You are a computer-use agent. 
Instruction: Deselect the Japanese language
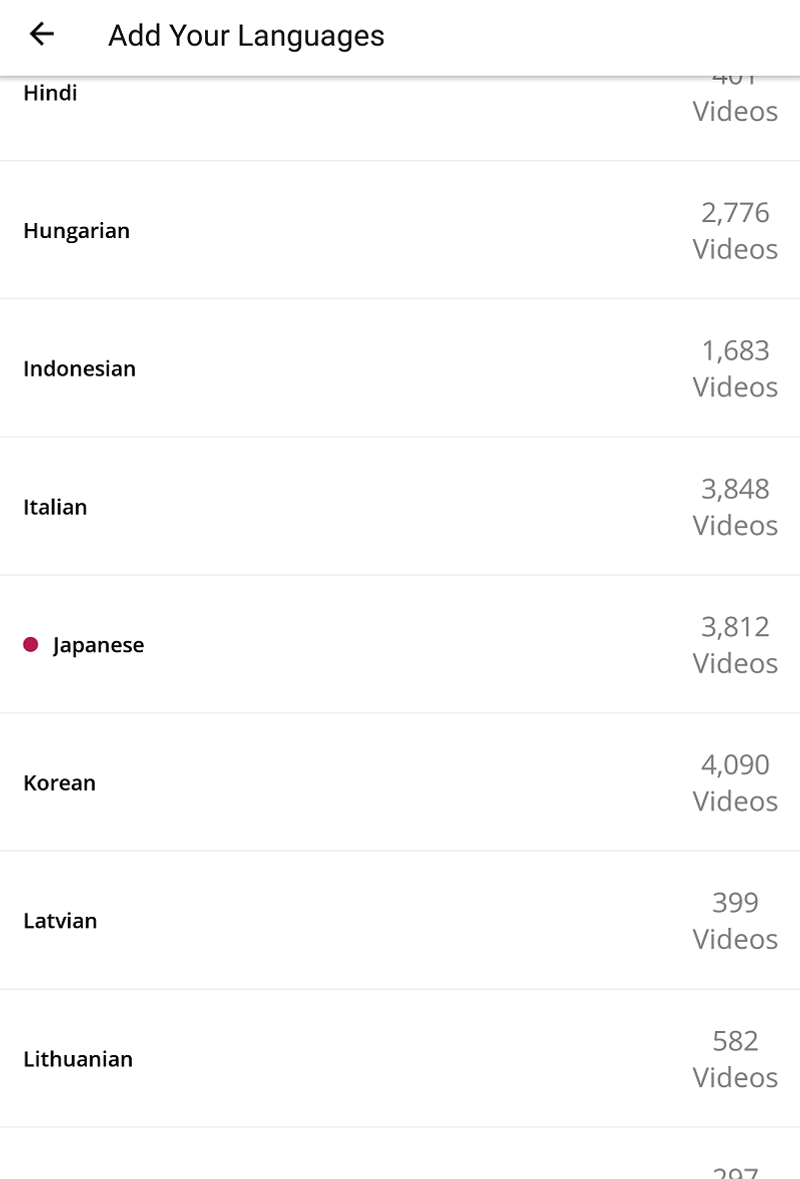(x=98, y=645)
